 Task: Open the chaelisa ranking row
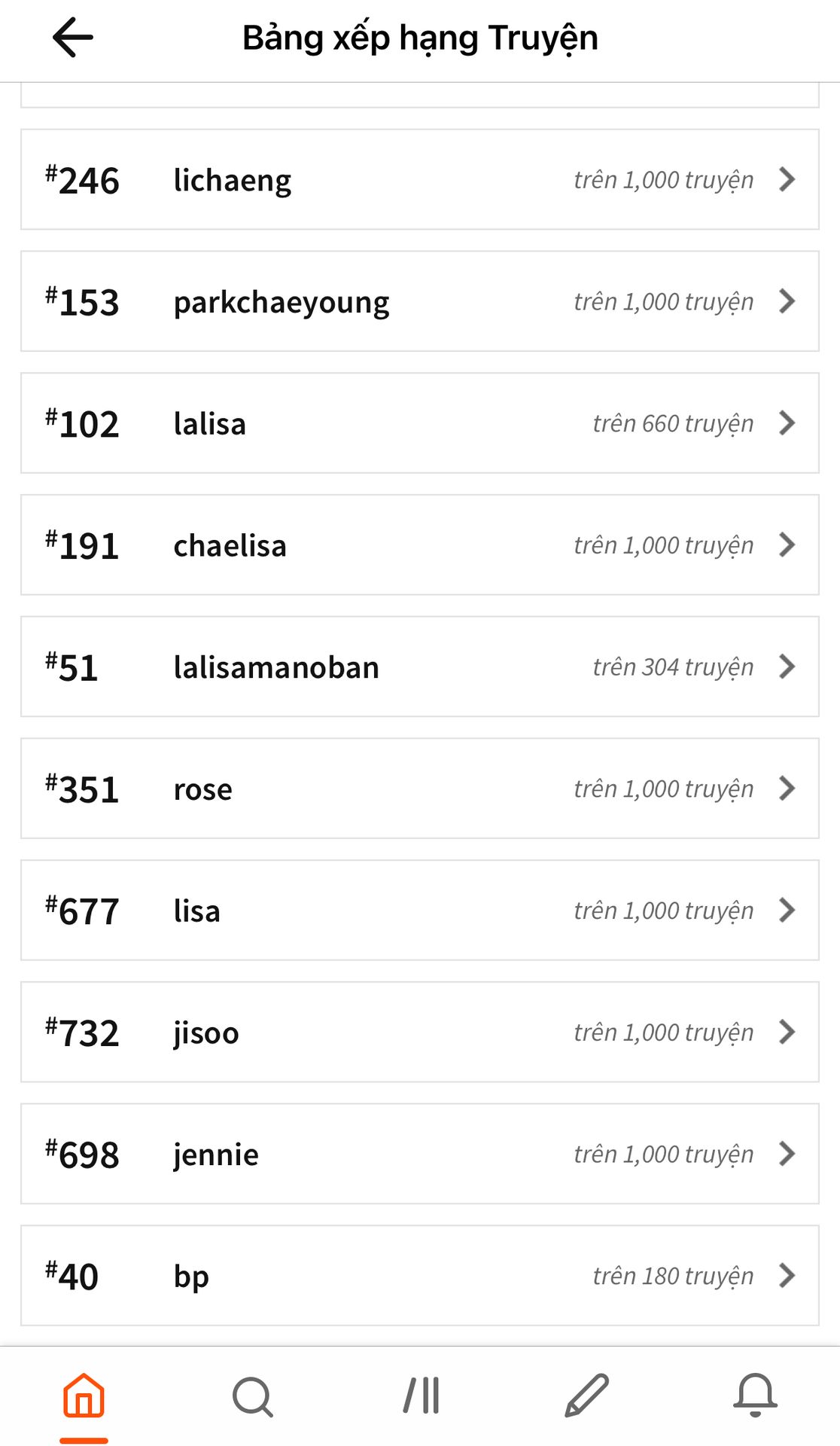pos(420,545)
